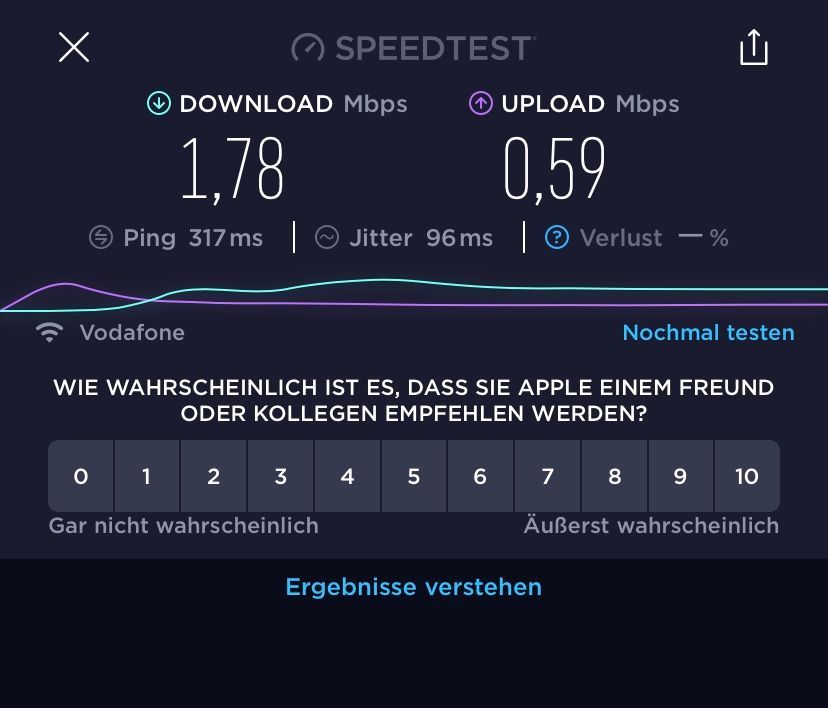Screen dimensions: 828x708
Task: Tap Nochmal testen to rerun test
Action: pyautogui.click(x=708, y=332)
